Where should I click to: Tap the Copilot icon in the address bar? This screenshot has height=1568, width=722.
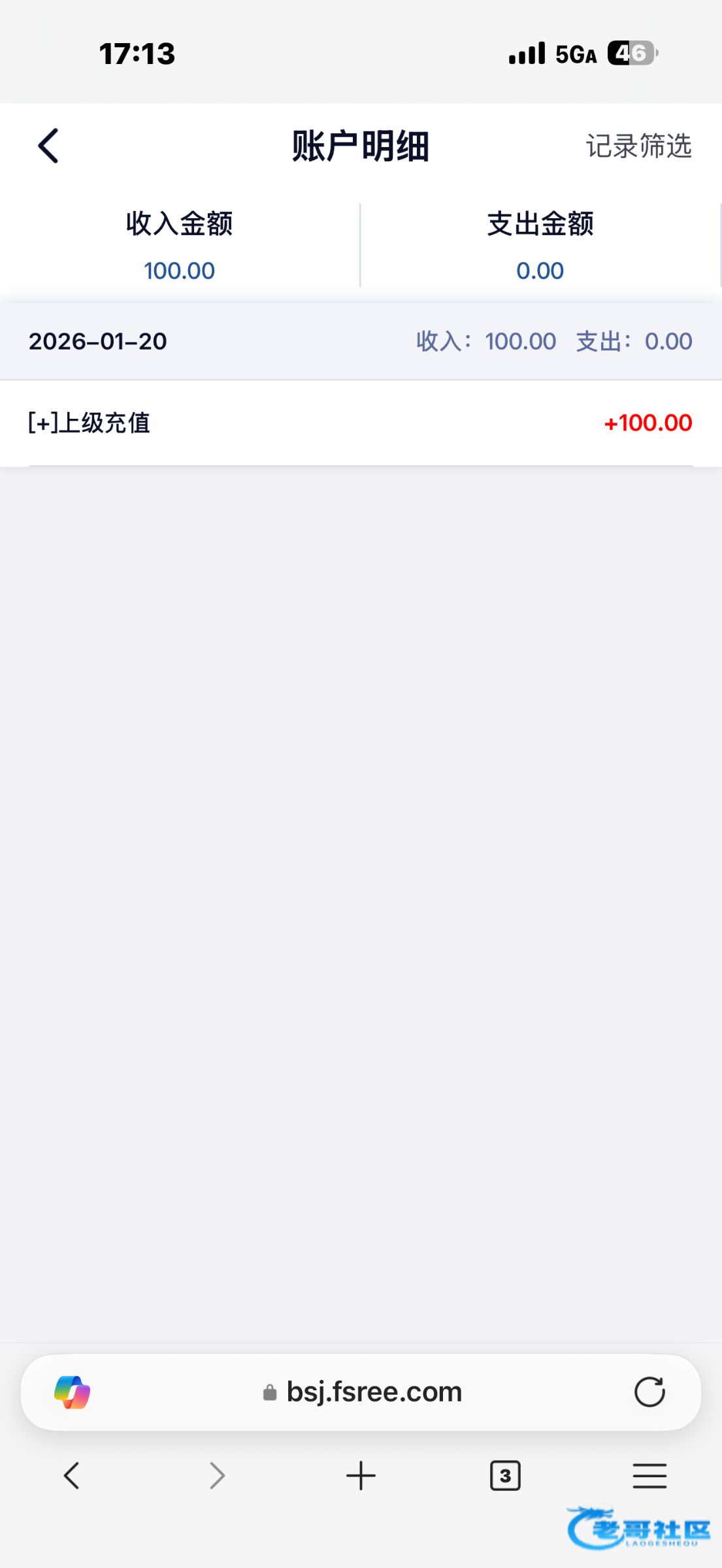[73, 1392]
